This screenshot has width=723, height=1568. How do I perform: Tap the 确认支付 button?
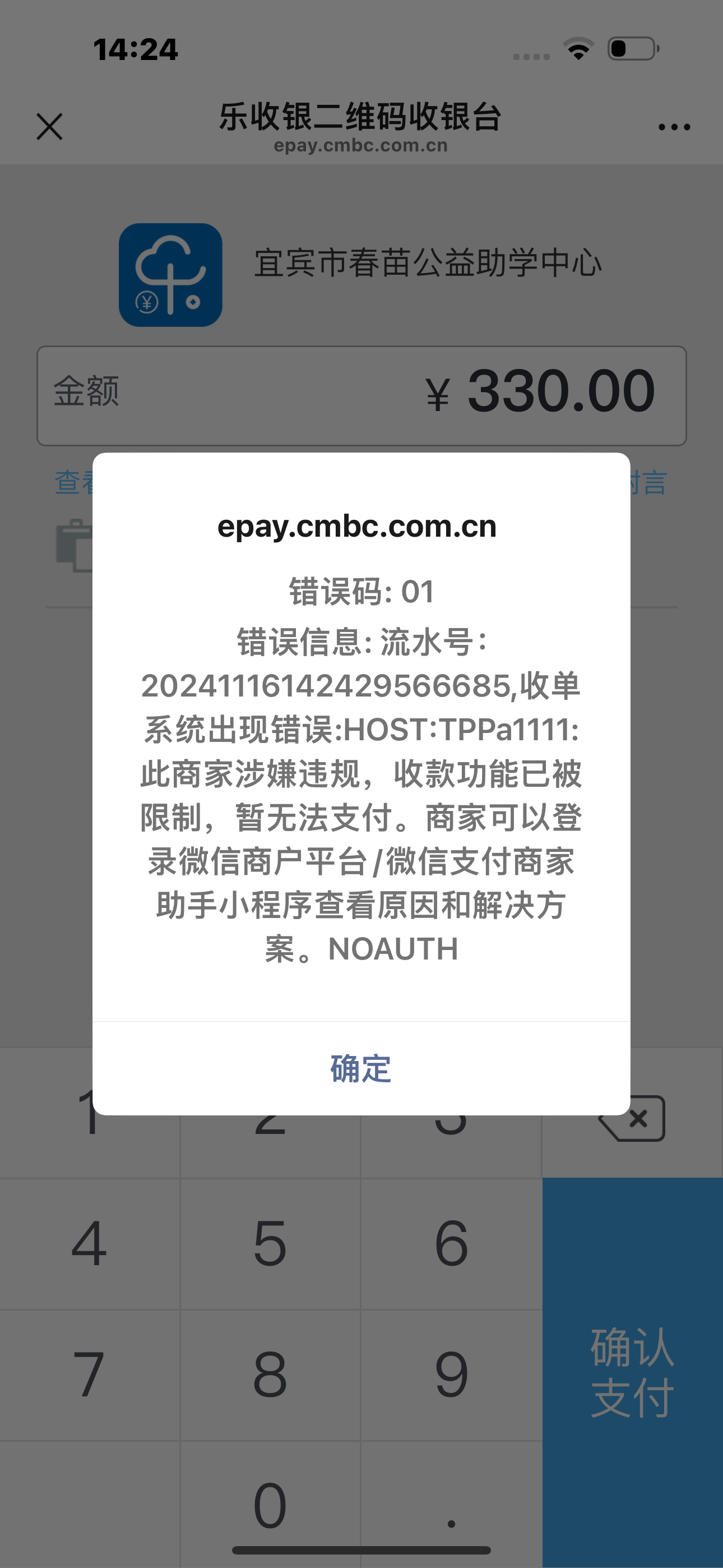click(x=632, y=1372)
